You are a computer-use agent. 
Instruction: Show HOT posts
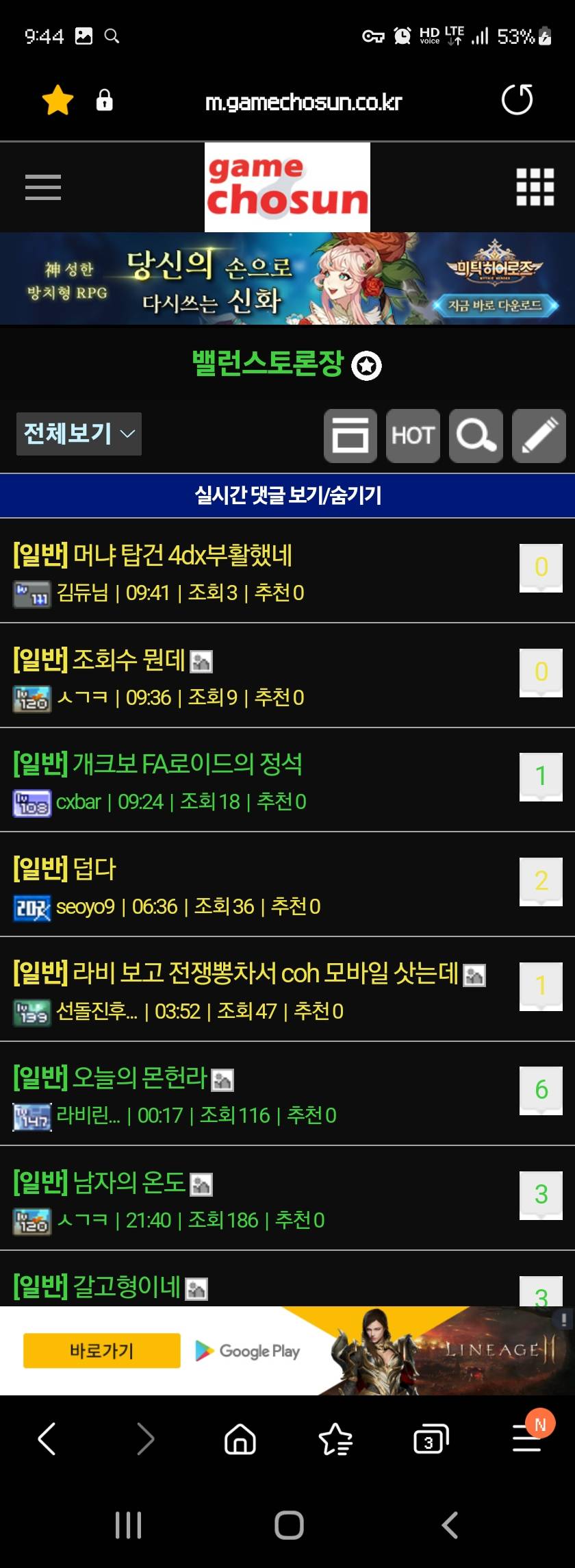click(413, 436)
